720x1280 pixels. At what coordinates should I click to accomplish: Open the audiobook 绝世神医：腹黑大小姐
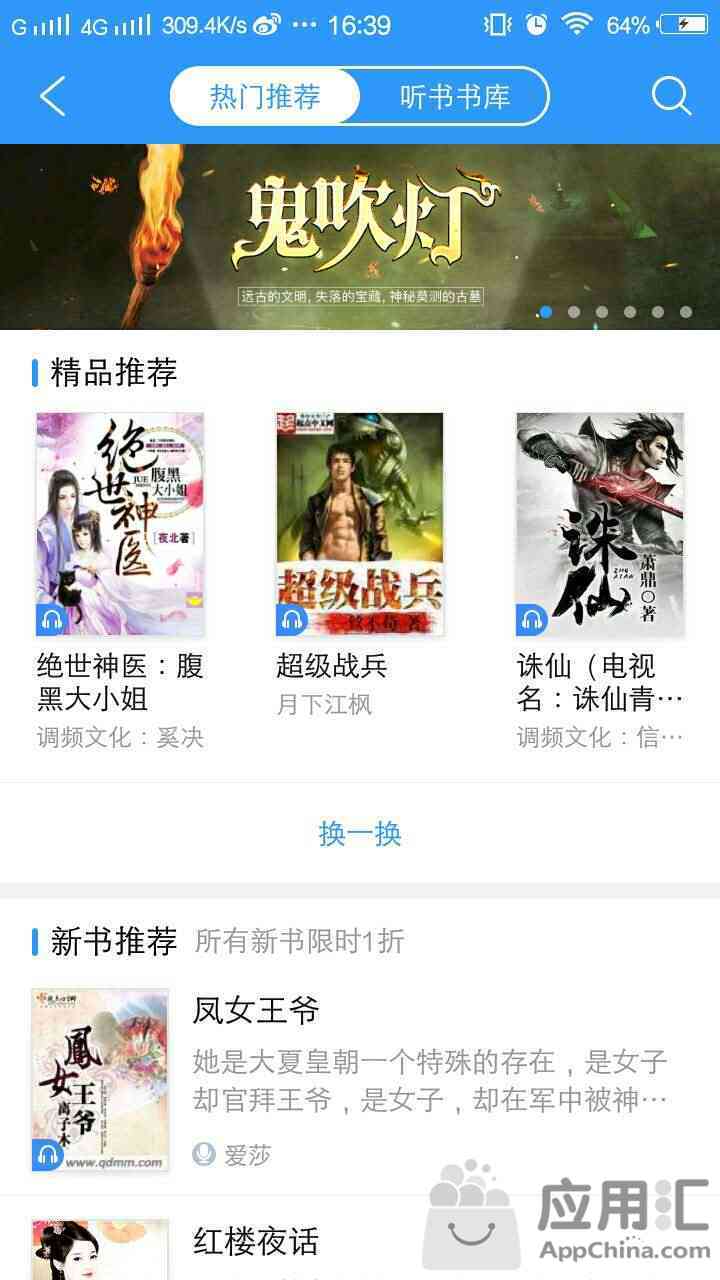(120, 525)
